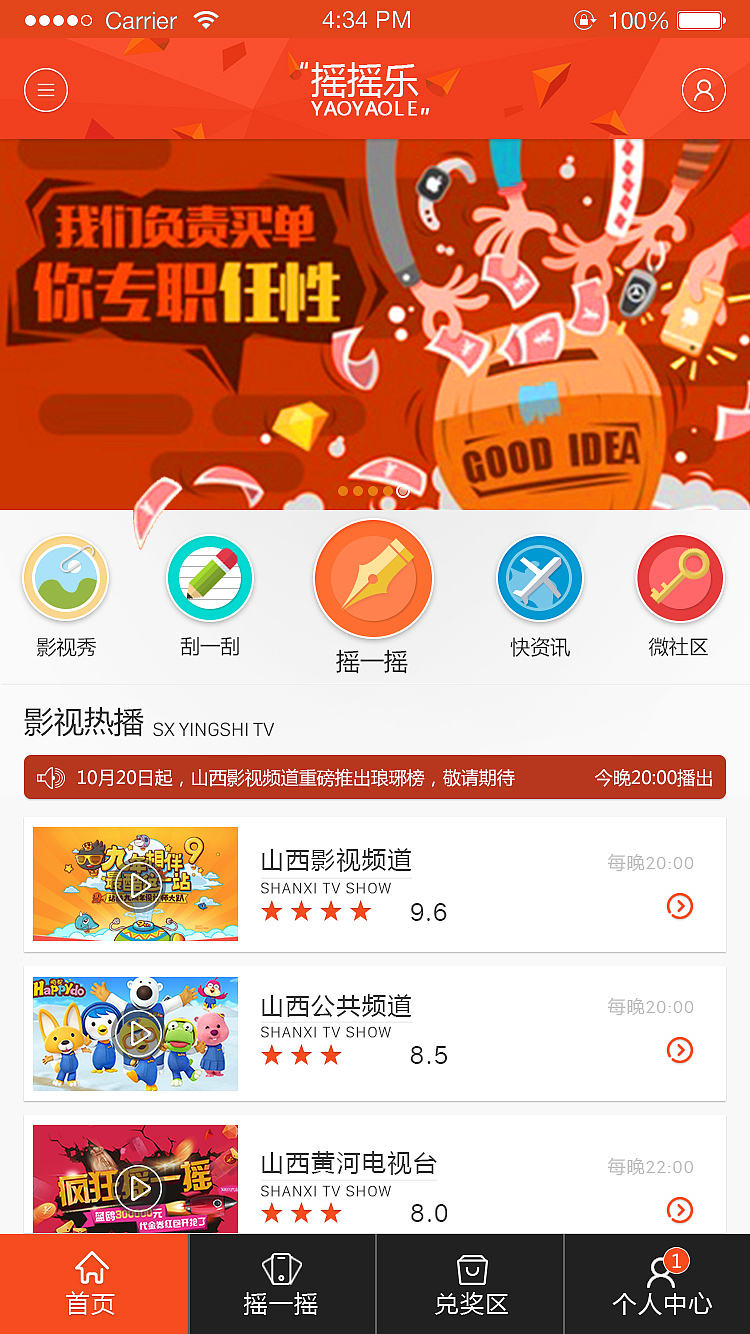Play the 山西影视频道 video thumbnail

pos(136,884)
